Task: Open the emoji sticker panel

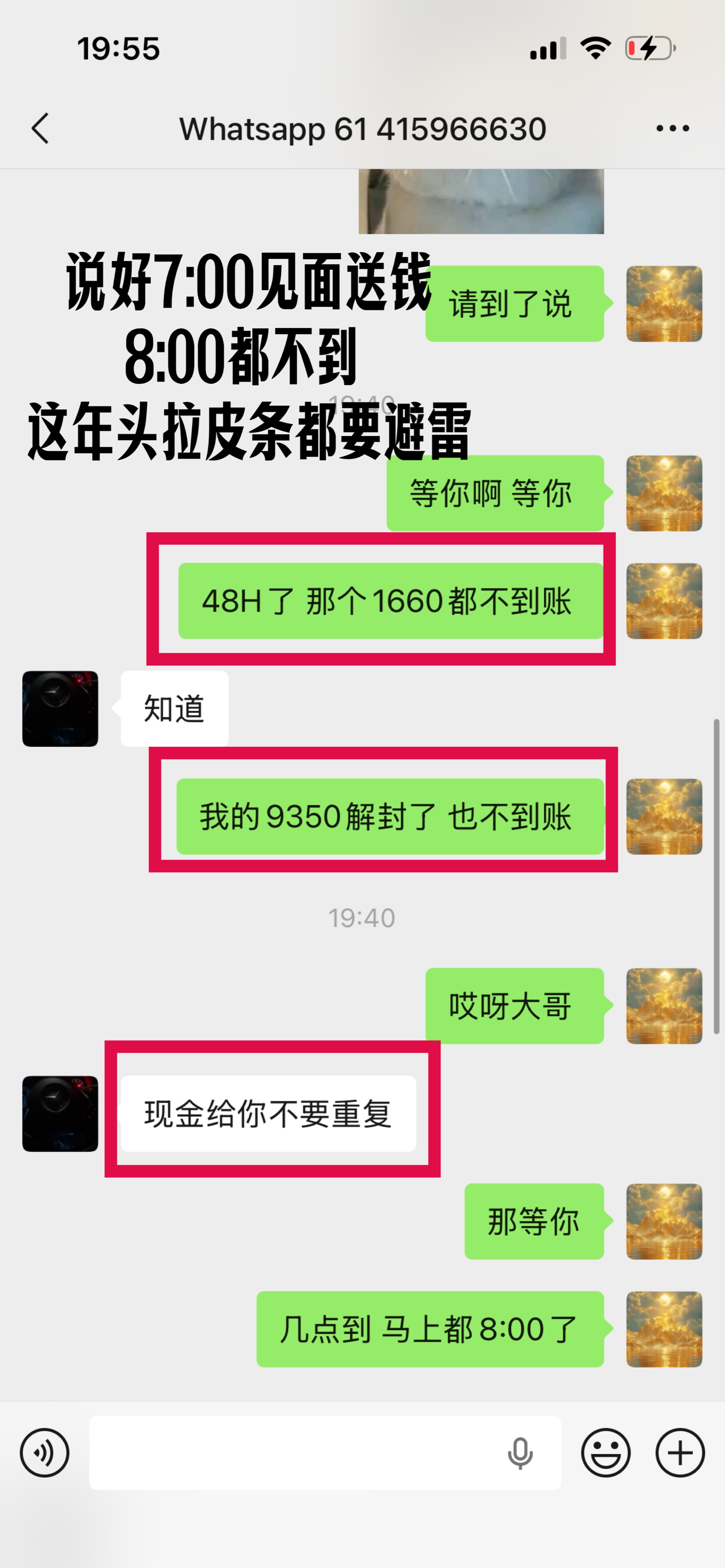Action: pos(606,1453)
